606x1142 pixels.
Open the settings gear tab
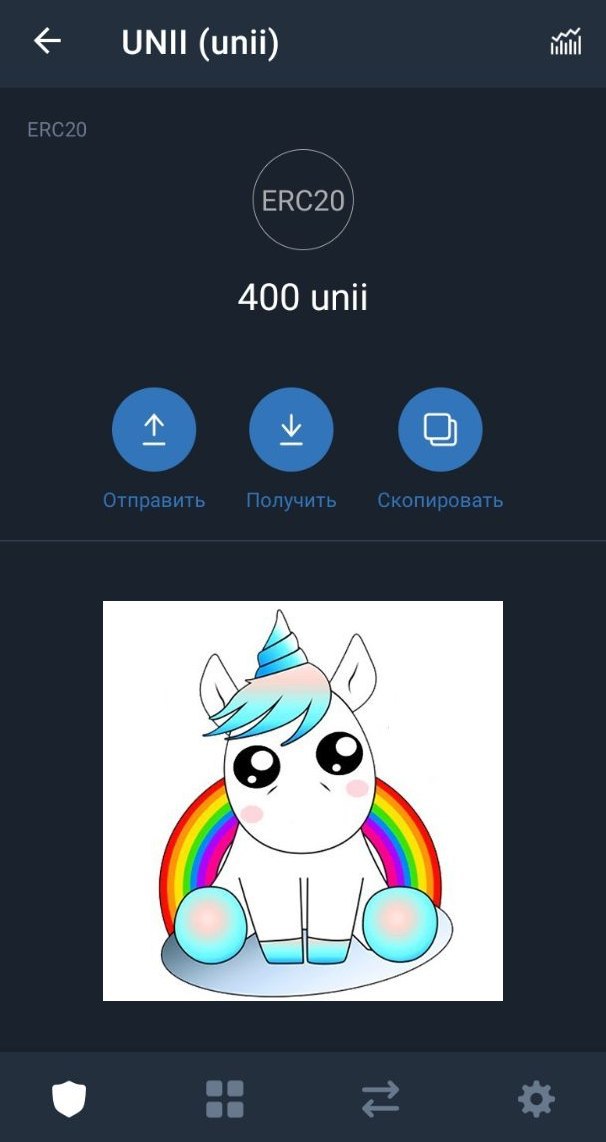click(x=536, y=1099)
